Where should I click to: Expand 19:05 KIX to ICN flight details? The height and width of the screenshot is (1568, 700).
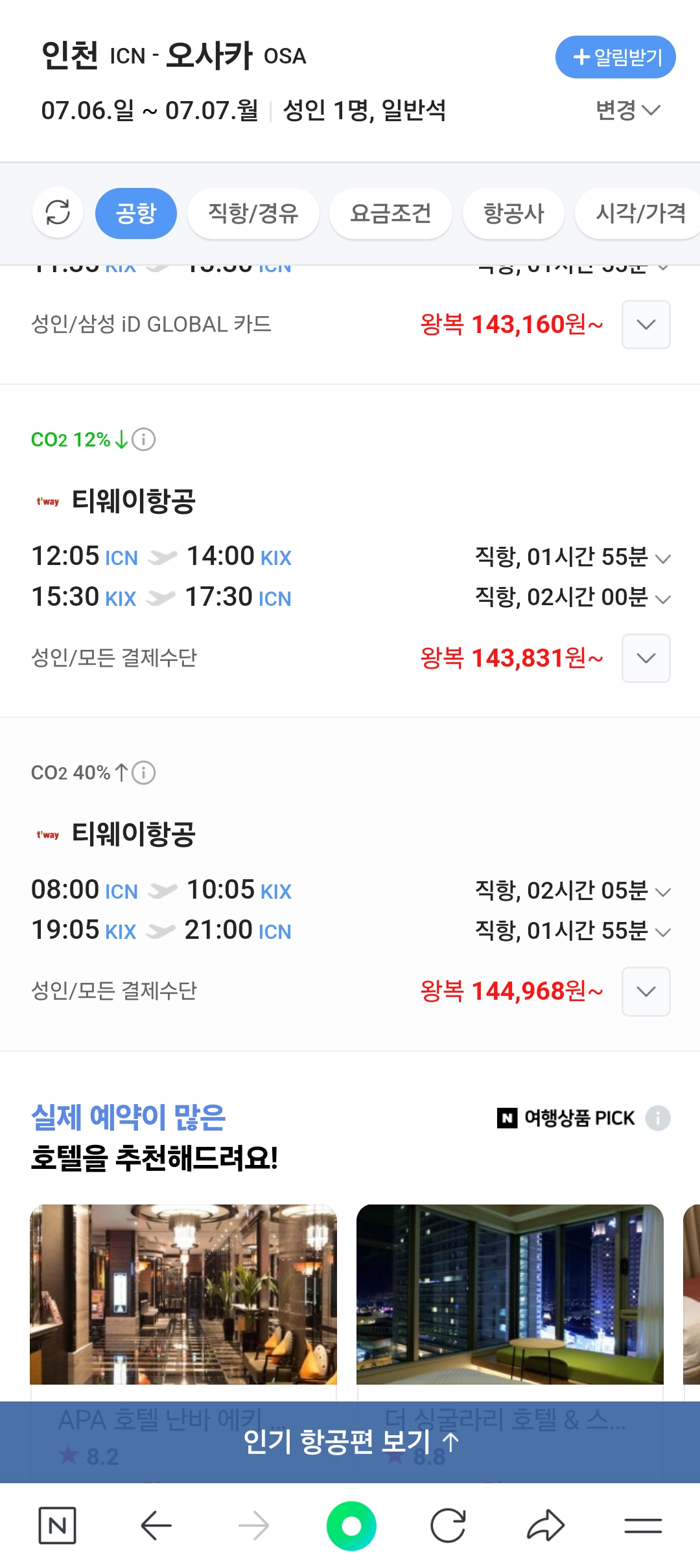tap(573, 930)
